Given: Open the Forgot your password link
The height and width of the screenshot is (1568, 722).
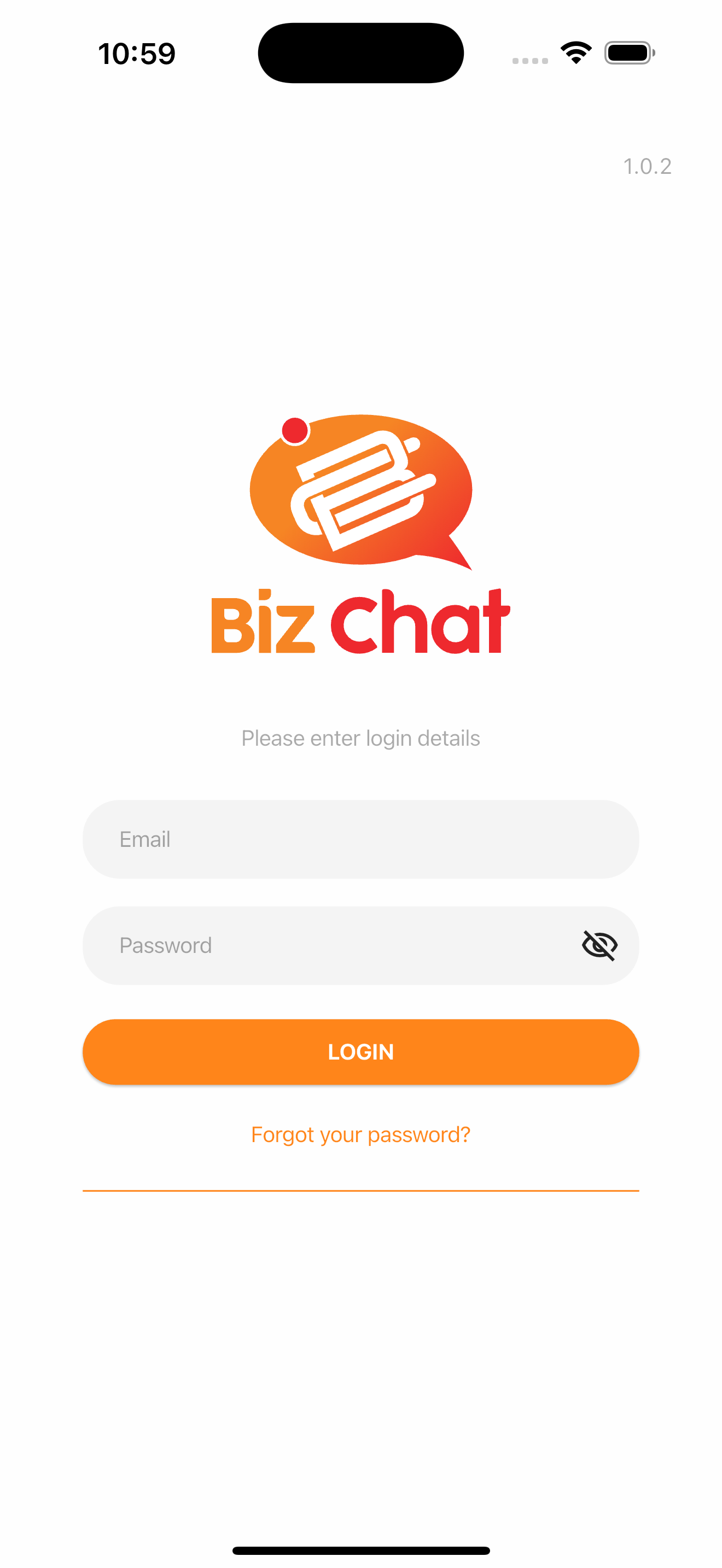Looking at the screenshot, I should (360, 1134).
